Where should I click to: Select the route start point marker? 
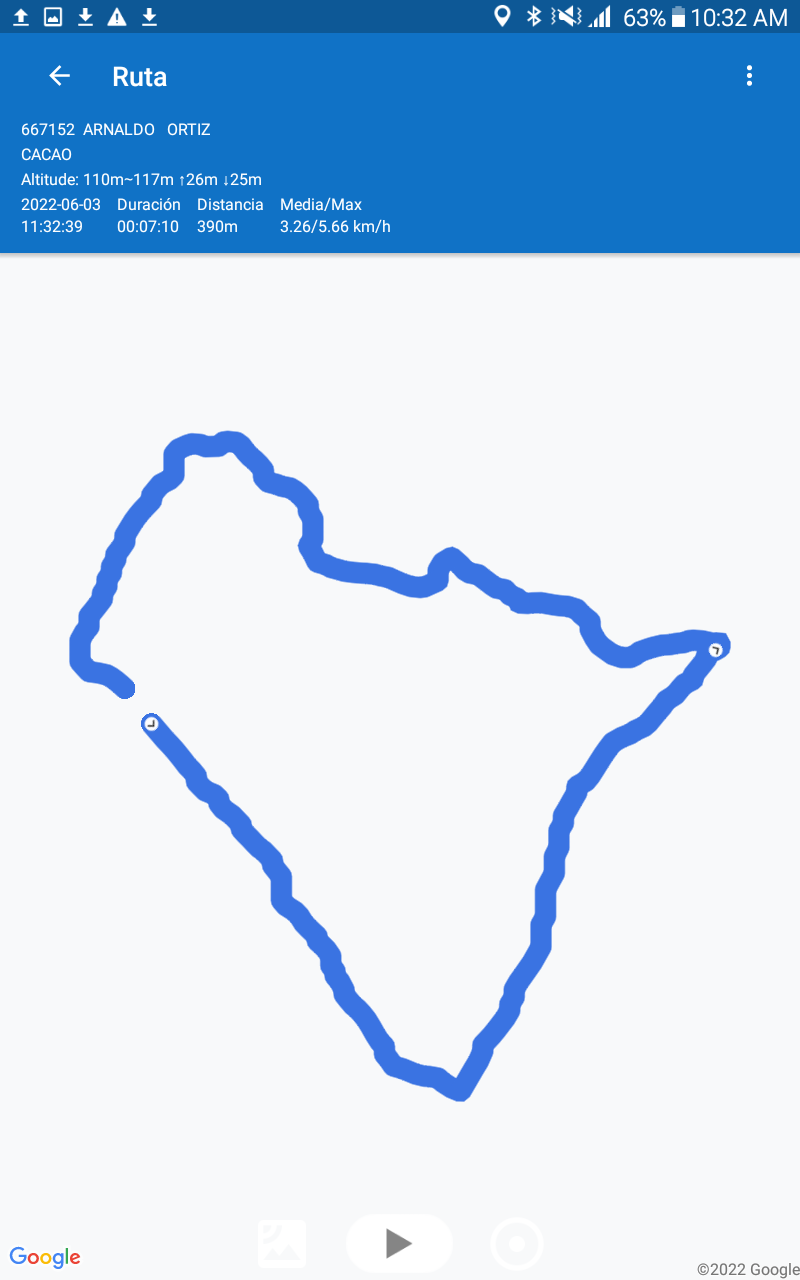[x=151, y=723]
